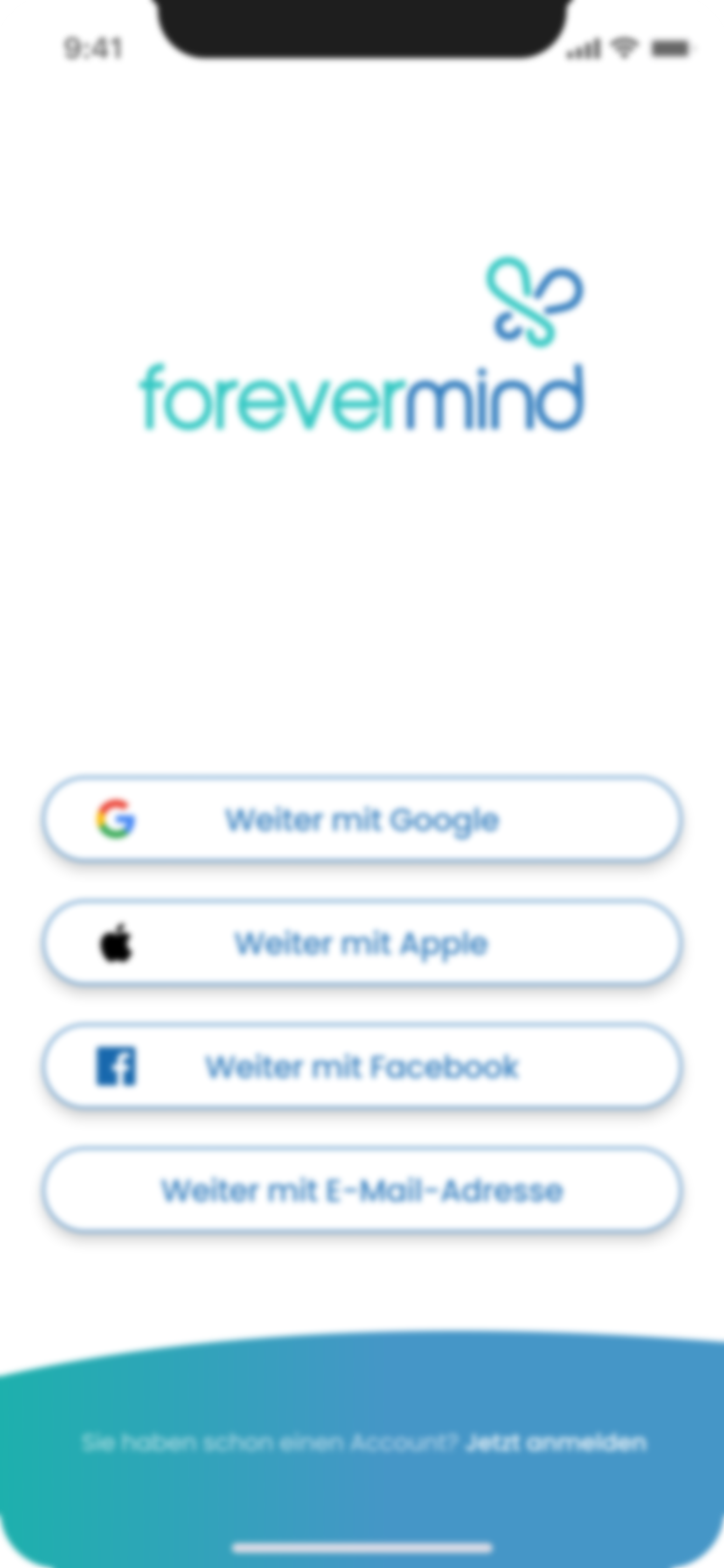Continue with Google sign-in
The image size is (724, 1568).
pos(362,820)
